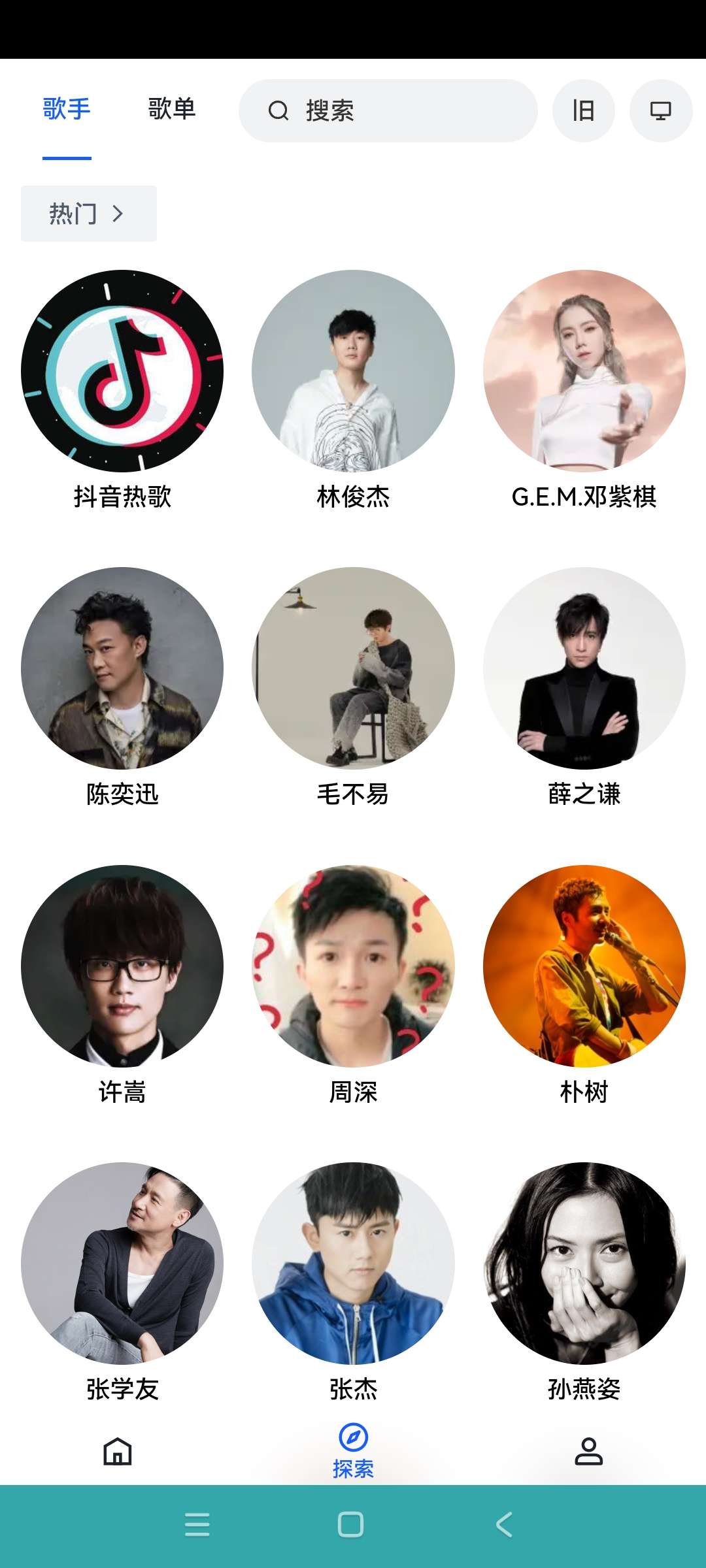Image resolution: width=706 pixels, height=1568 pixels.
Task: Open singer 薛之谦
Action: click(x=584, y=668)
